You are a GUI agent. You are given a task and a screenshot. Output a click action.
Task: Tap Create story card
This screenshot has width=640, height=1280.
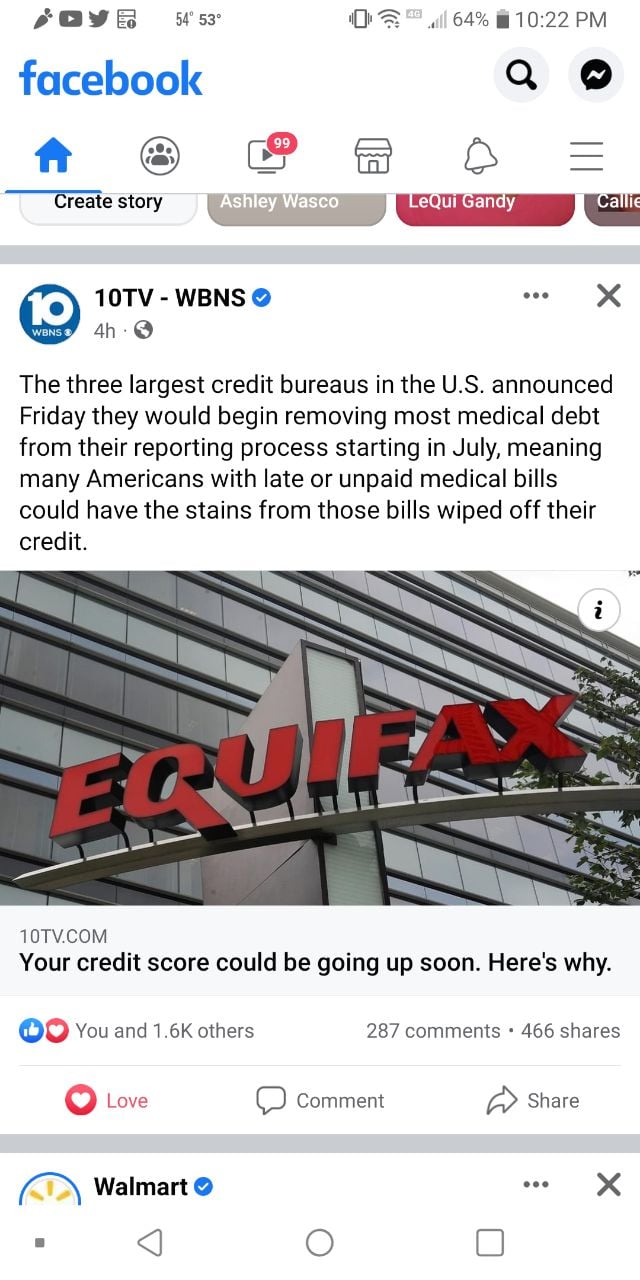[x=108, y=203]
